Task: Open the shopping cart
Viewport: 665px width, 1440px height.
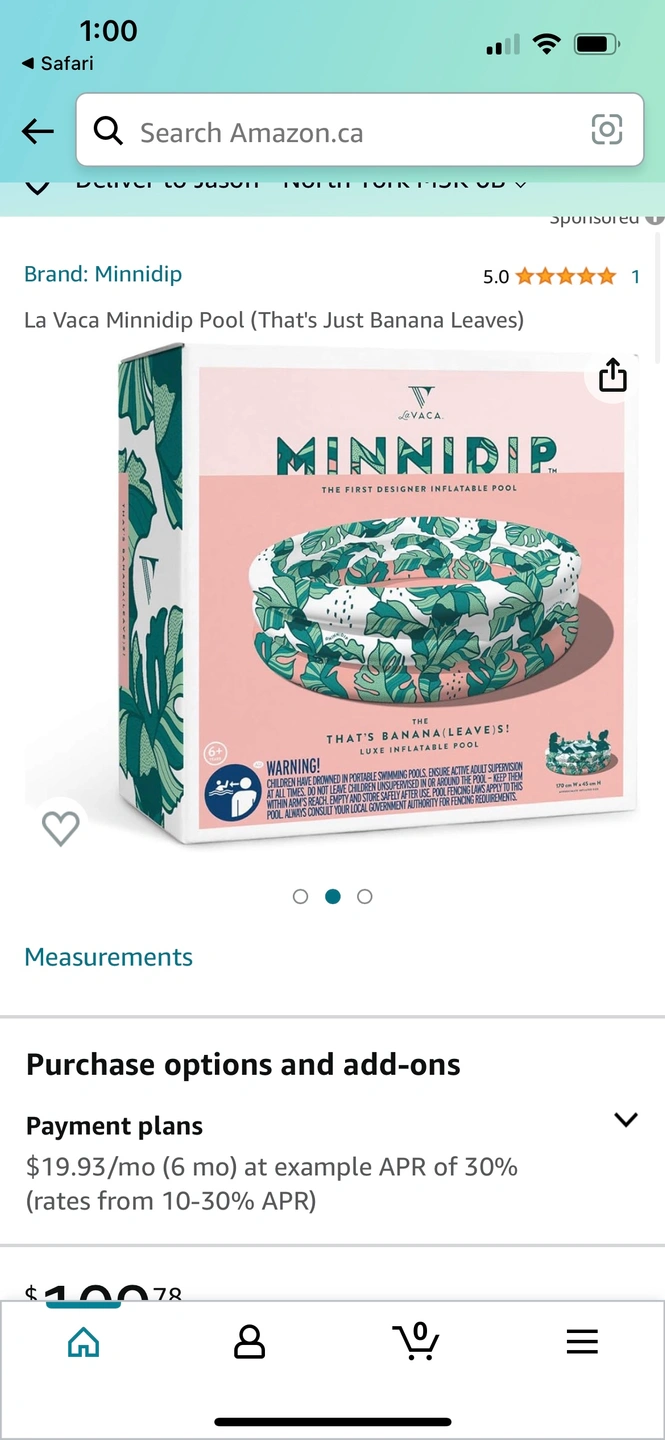Action: [x=415, y=1342]
